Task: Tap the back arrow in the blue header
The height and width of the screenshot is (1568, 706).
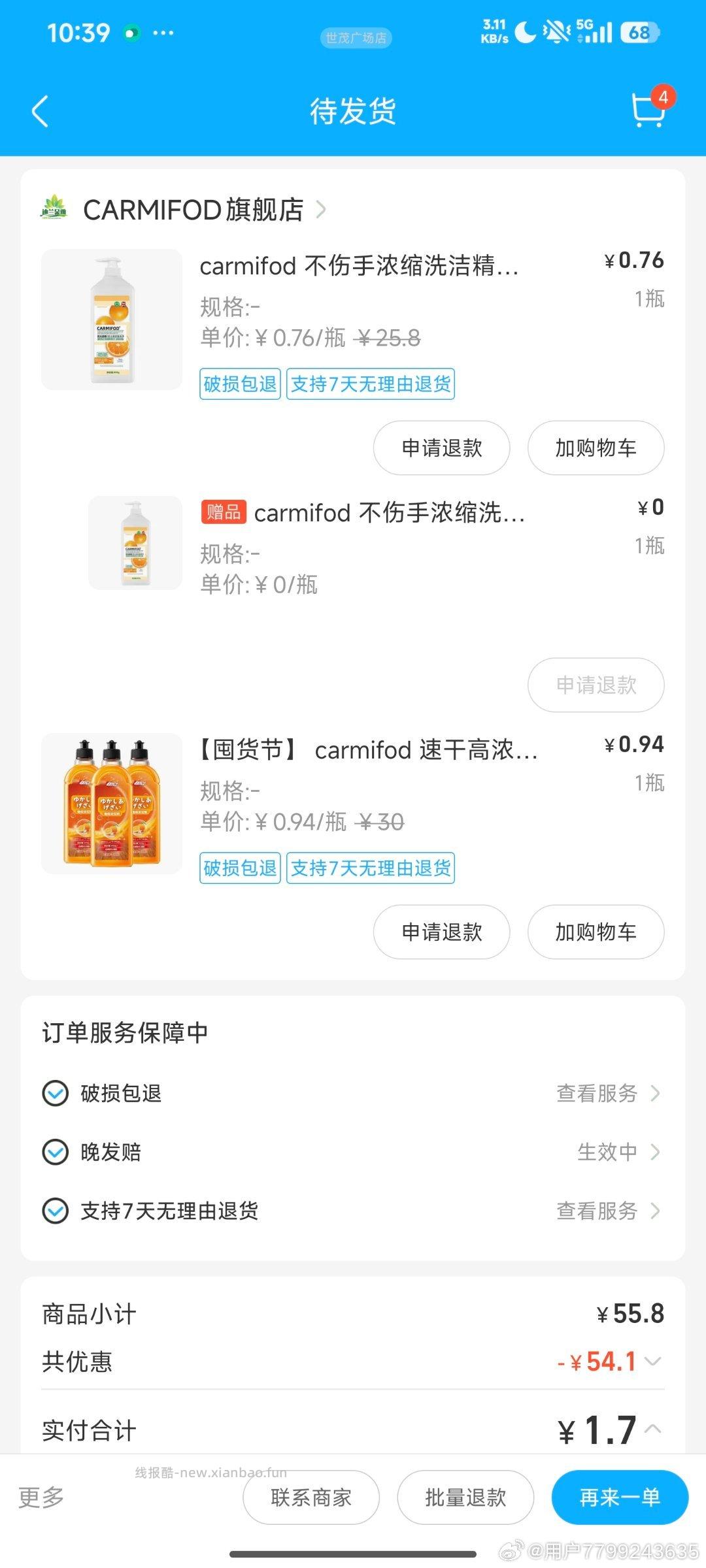Action: (39, 111)
